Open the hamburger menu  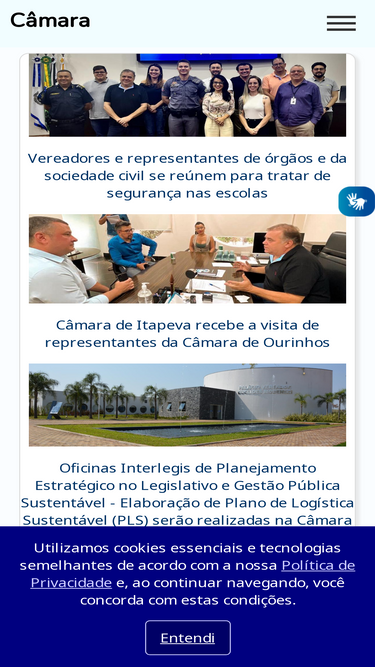click(x=341, y=23)
